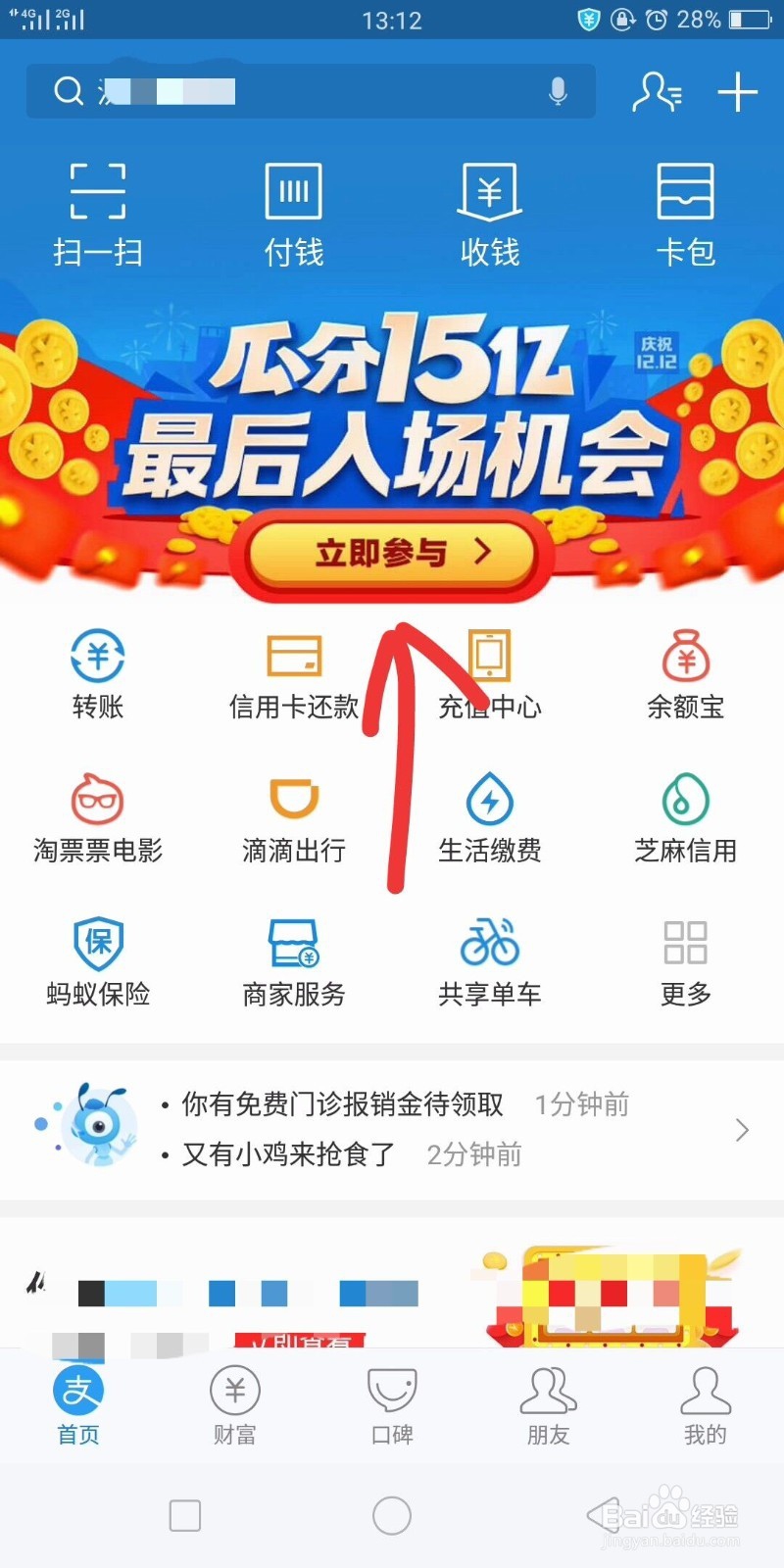
Task: Open 充值中心 recharge center
Action: pos(489,676)
